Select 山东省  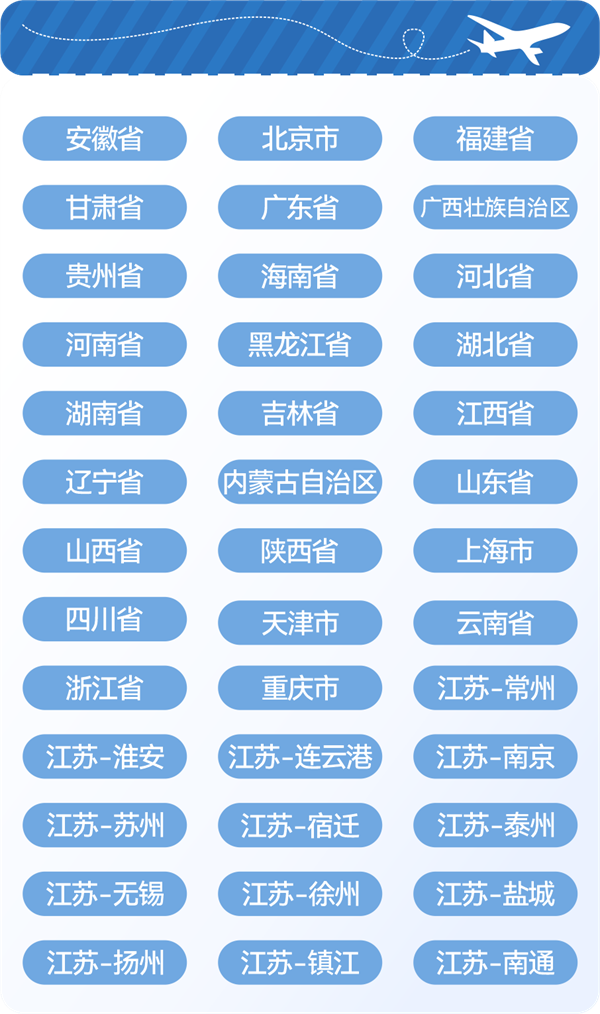495,482
